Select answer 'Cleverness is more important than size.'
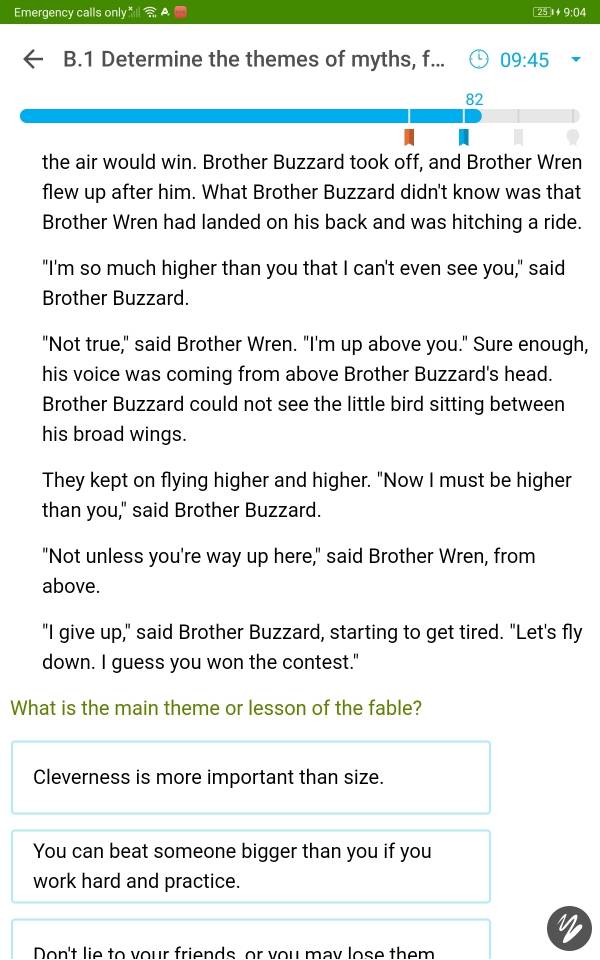This screenshot has height=960, width=600. pos(251,777)
